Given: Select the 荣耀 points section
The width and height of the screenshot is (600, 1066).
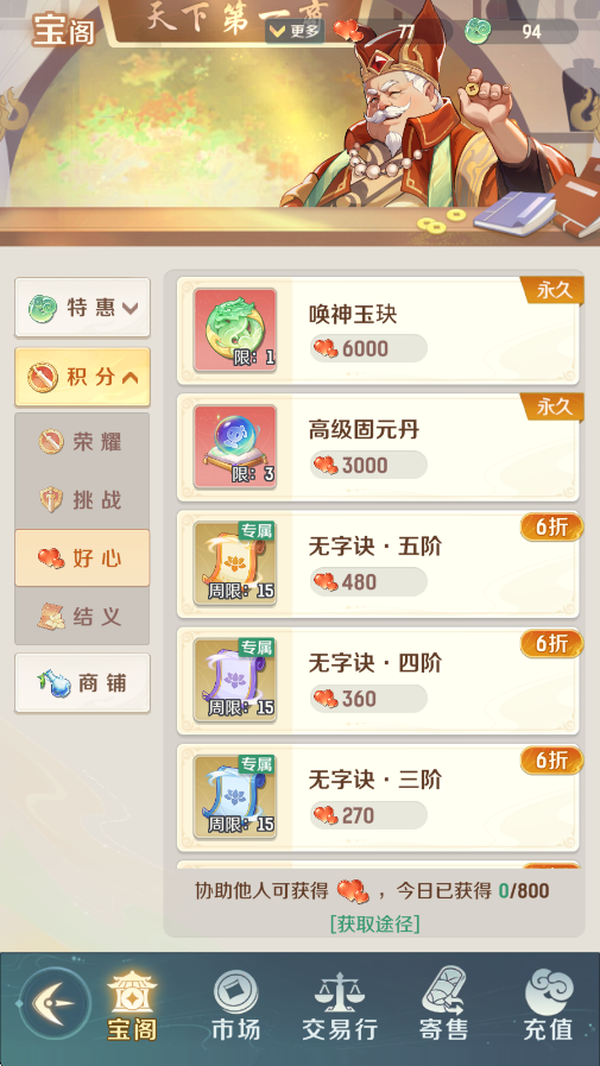Looking at the screenshot, I should (82, 442).
